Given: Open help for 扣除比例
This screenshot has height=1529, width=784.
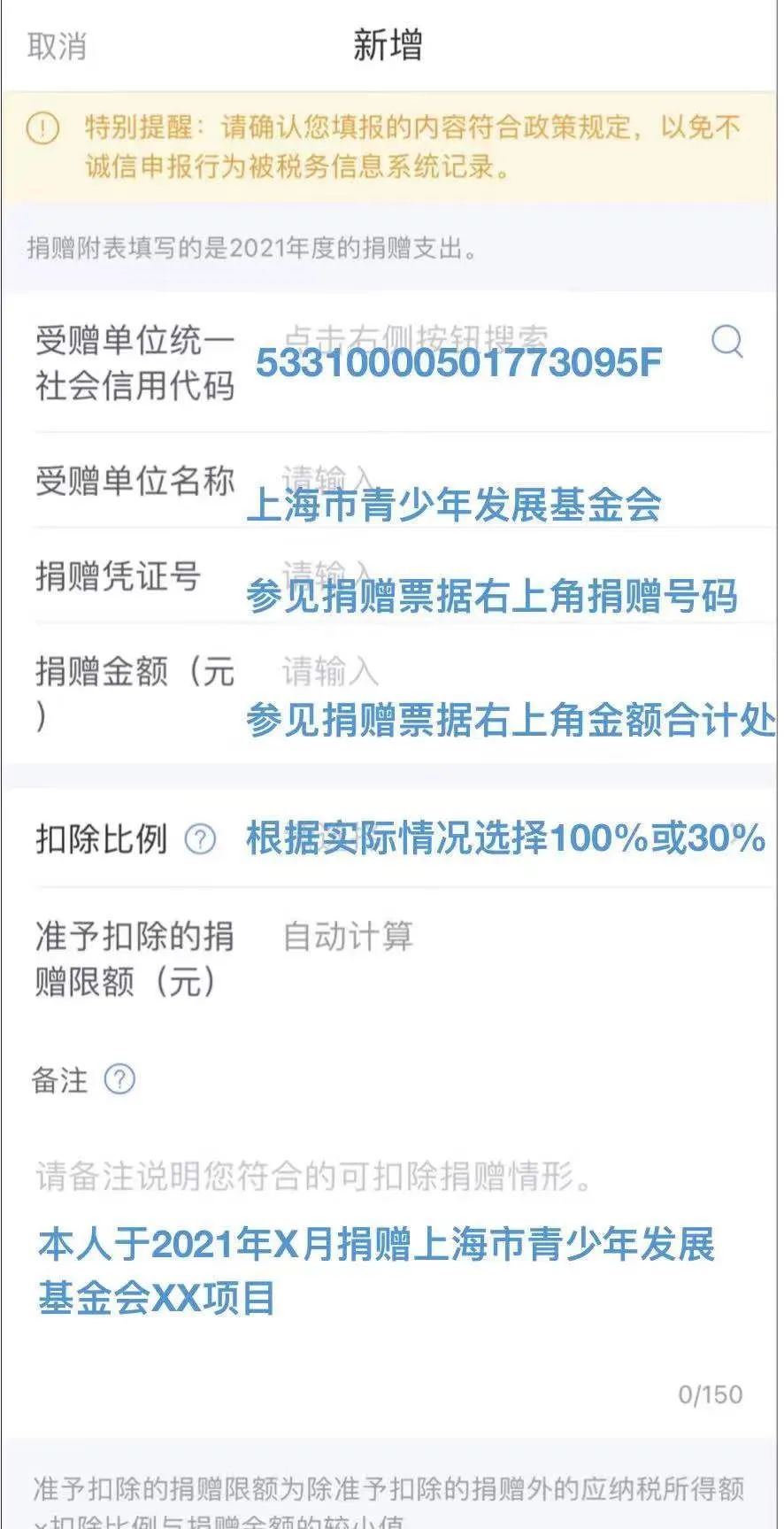Looking at the screenshot, I should point(200,838).
